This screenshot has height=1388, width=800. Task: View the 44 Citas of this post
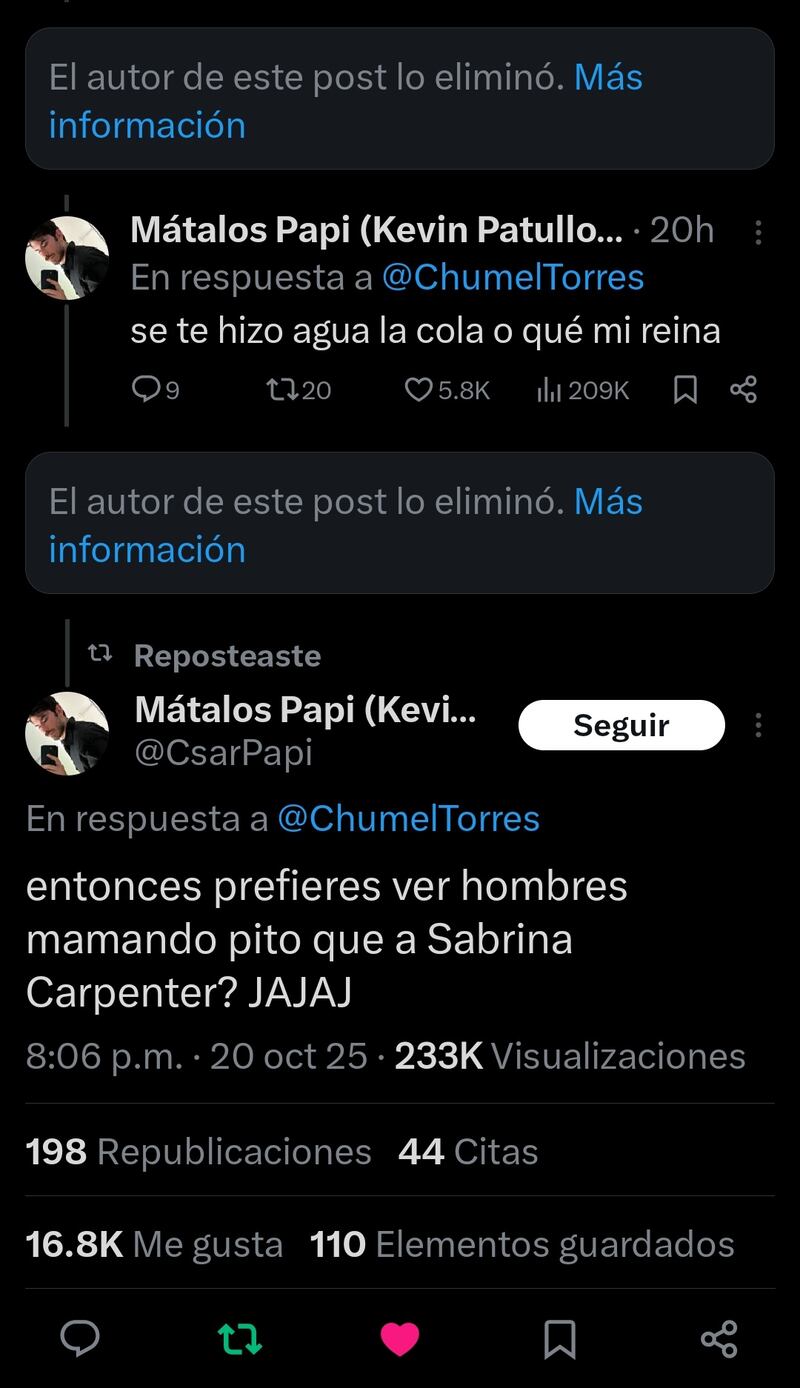[468, 1151]
